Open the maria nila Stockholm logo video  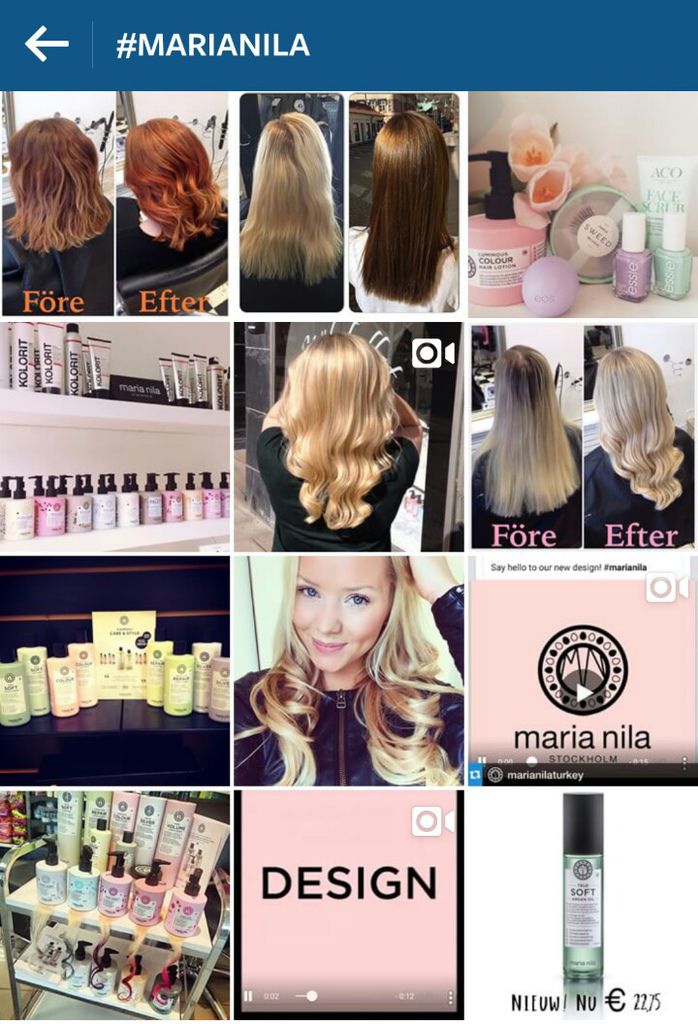[x=582, y=670]
